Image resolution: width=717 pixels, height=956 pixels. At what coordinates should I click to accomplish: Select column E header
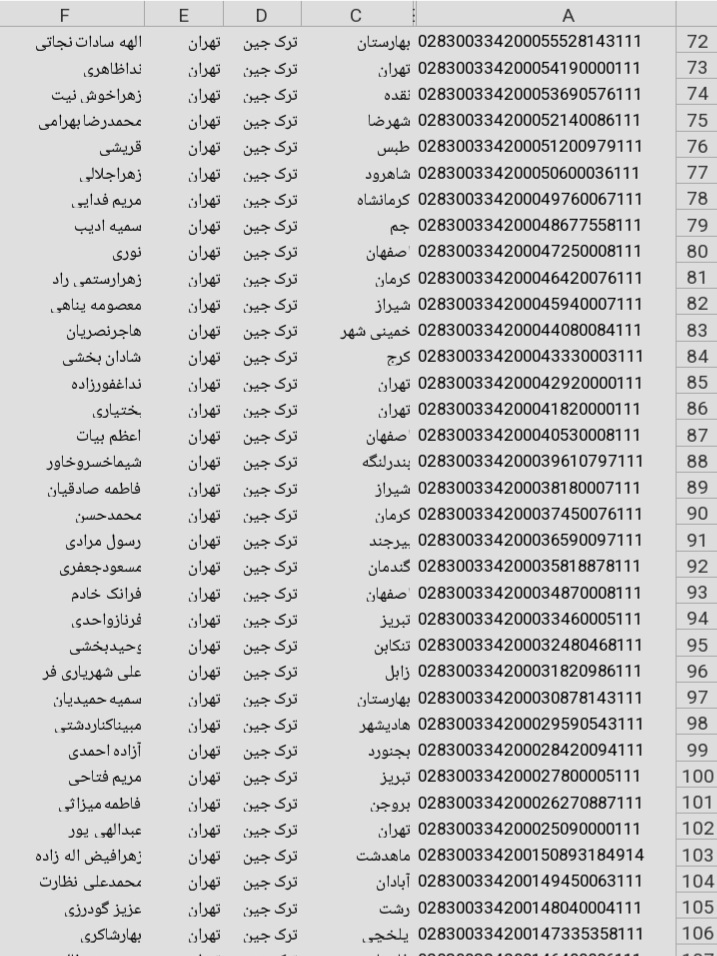(184, 15)
